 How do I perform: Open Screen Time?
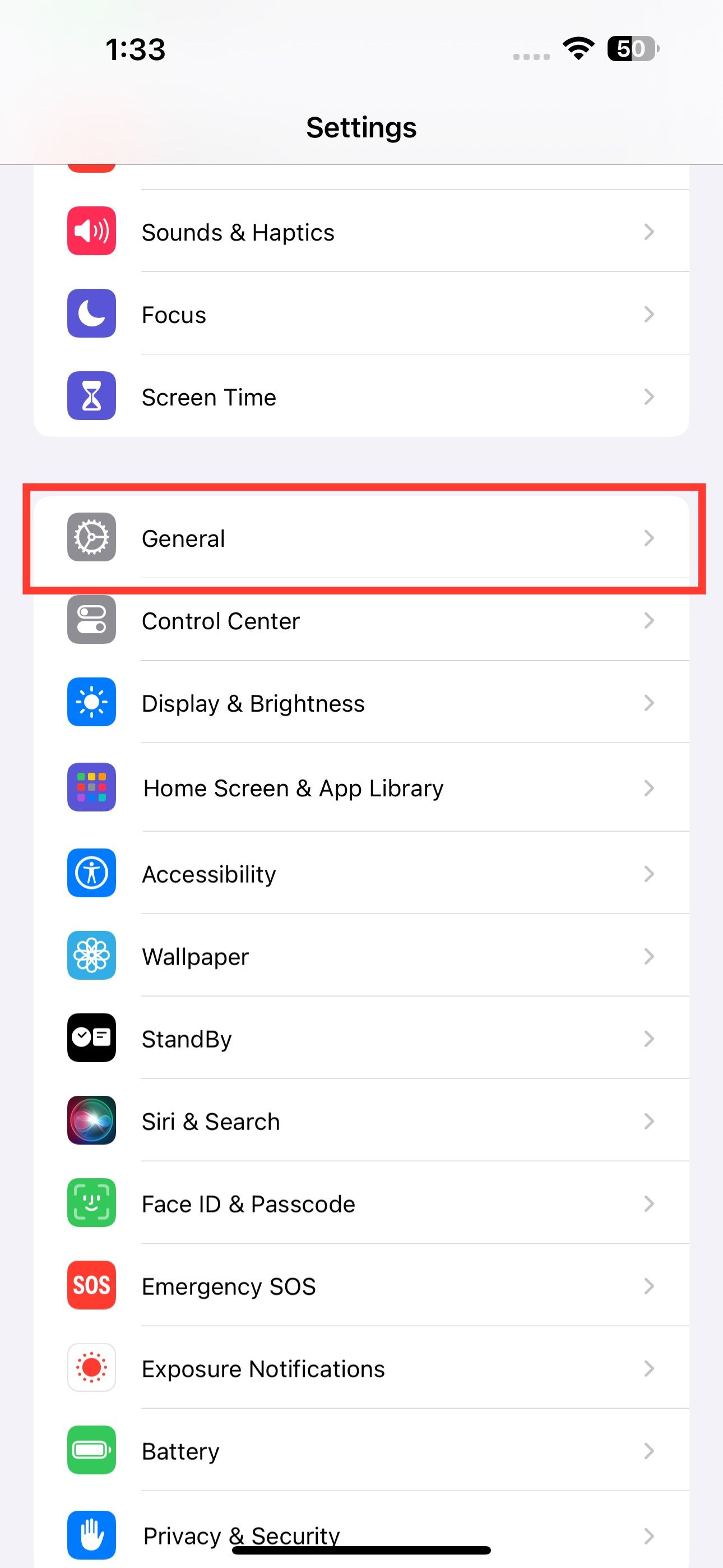[x=361, y=397]
